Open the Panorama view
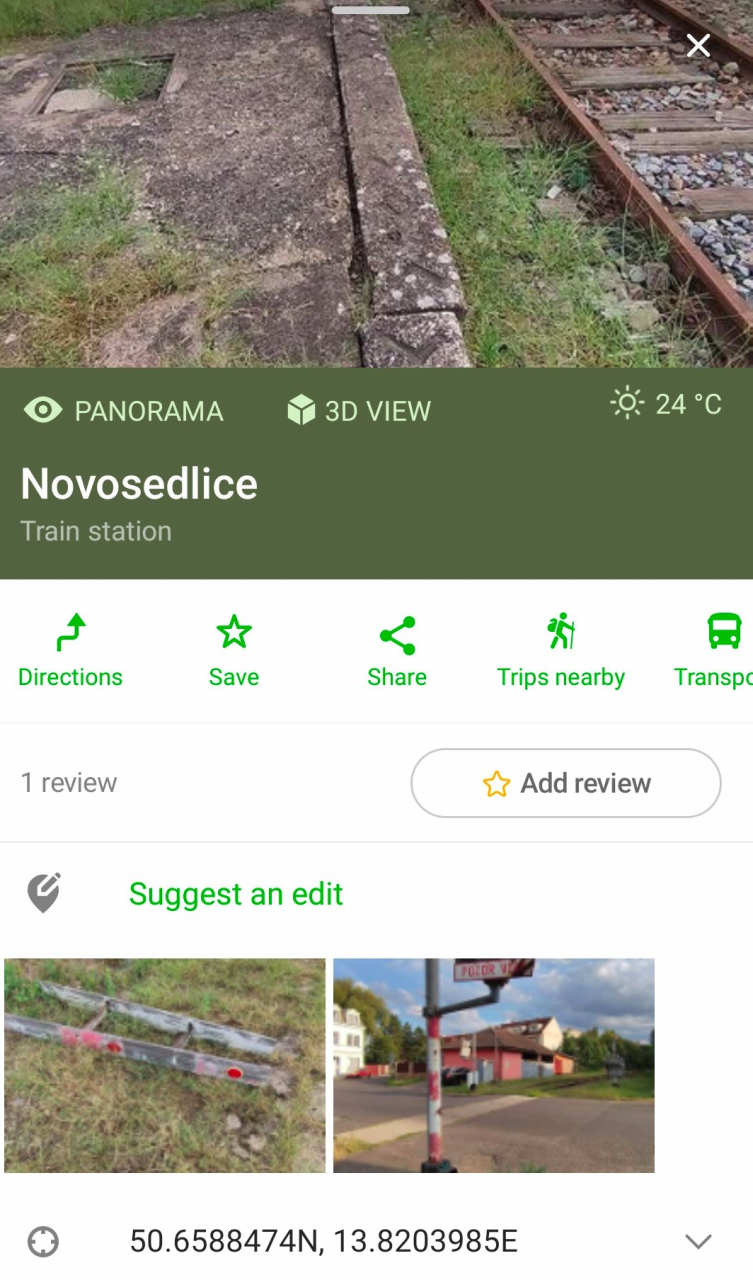Image resolution: width=753 pixels, height=1280 pixels. pos(123,411)
